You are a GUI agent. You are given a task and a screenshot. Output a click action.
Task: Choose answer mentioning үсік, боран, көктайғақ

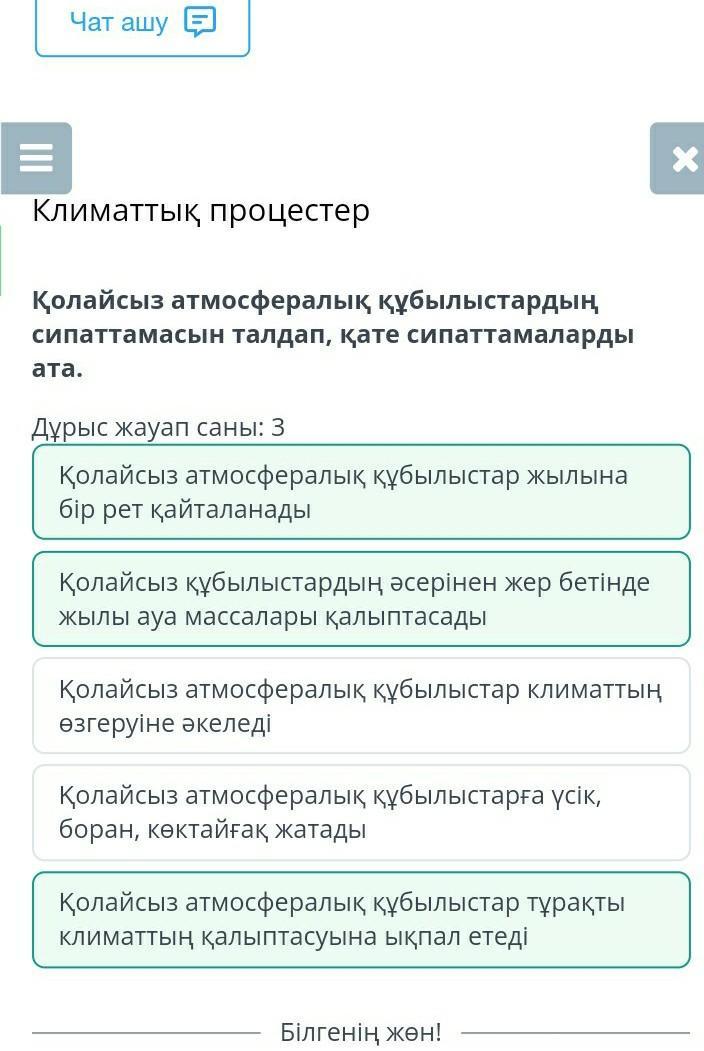pos(361,812)
